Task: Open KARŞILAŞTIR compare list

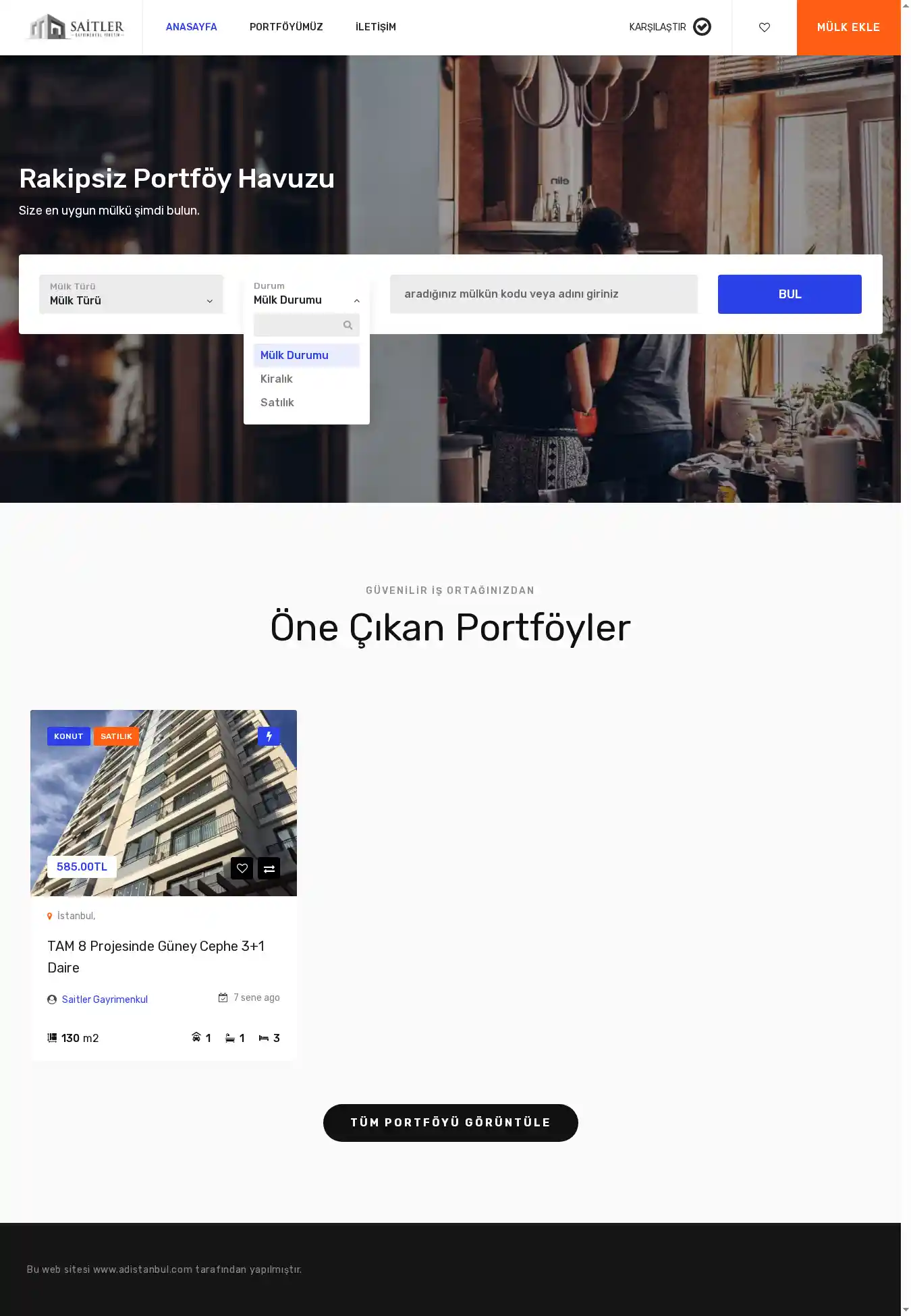Action: click(669, 27)
